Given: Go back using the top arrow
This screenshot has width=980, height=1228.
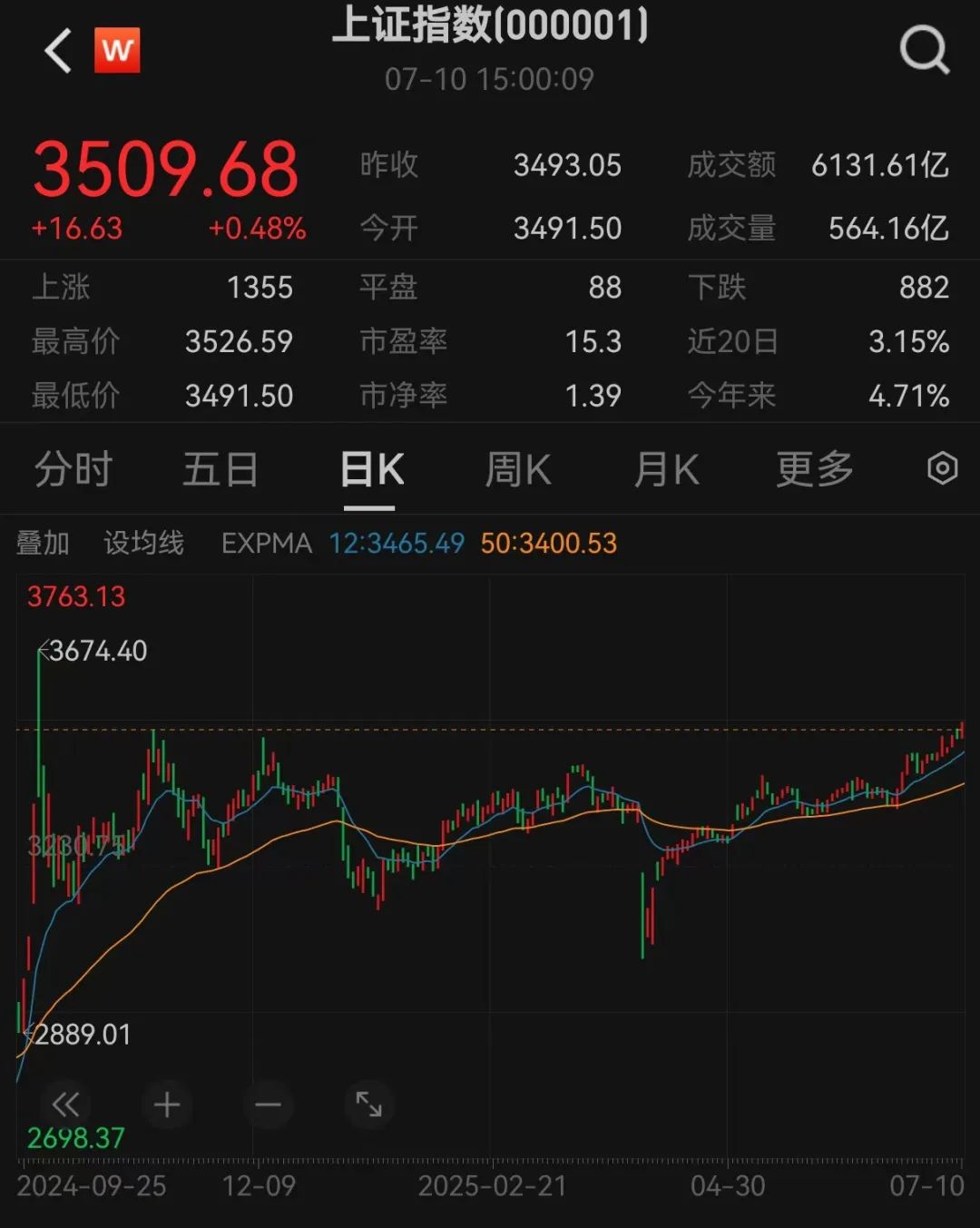Looking at the screenshot, I should pos(58,50).
